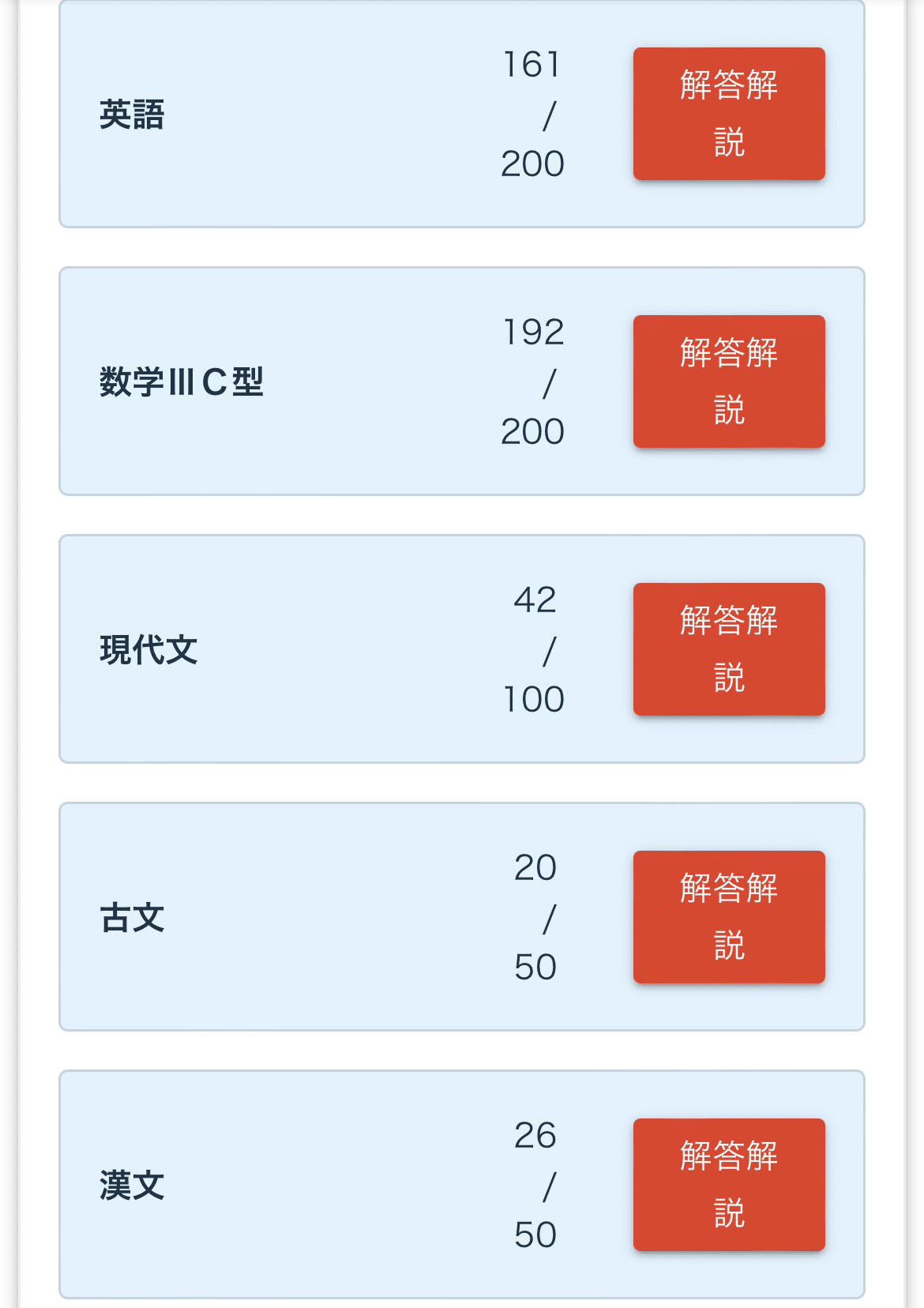Viewport: 924px width, 1308px height.
Task: Click the 192/200 数学ⅢＣ型 score display
Action: point(533,381)
